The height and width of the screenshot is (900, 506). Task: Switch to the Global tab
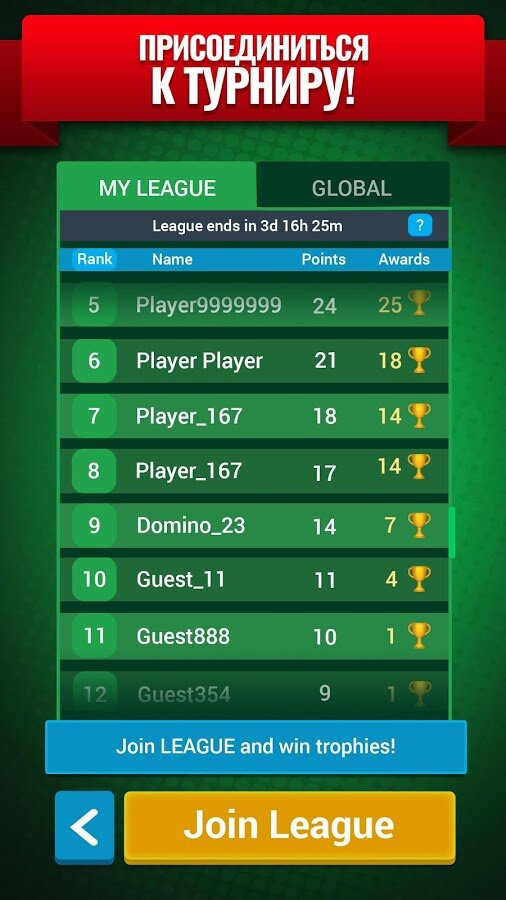tap(353, 187)
